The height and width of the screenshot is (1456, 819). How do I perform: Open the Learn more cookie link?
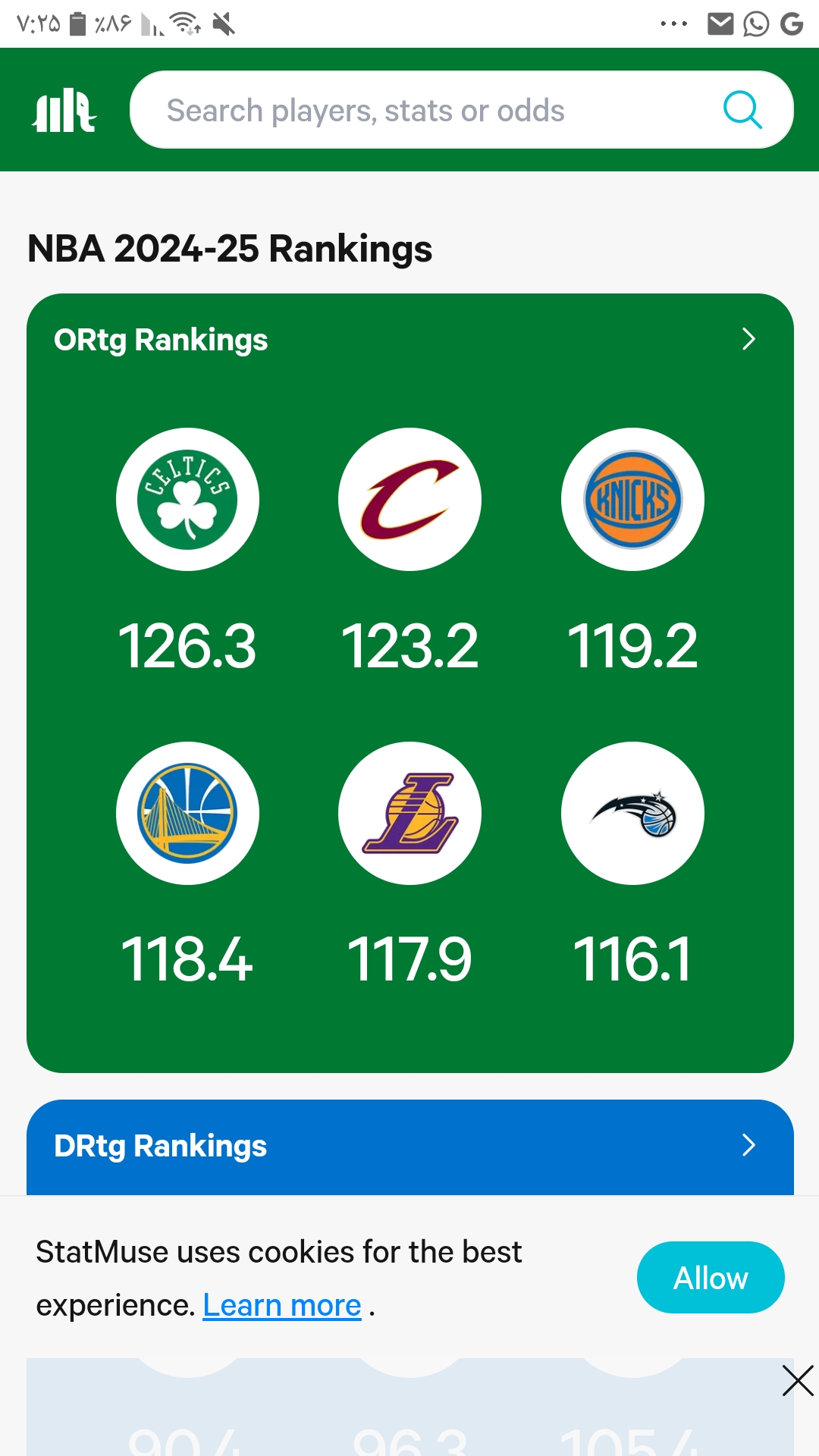tap(282, 1306)
